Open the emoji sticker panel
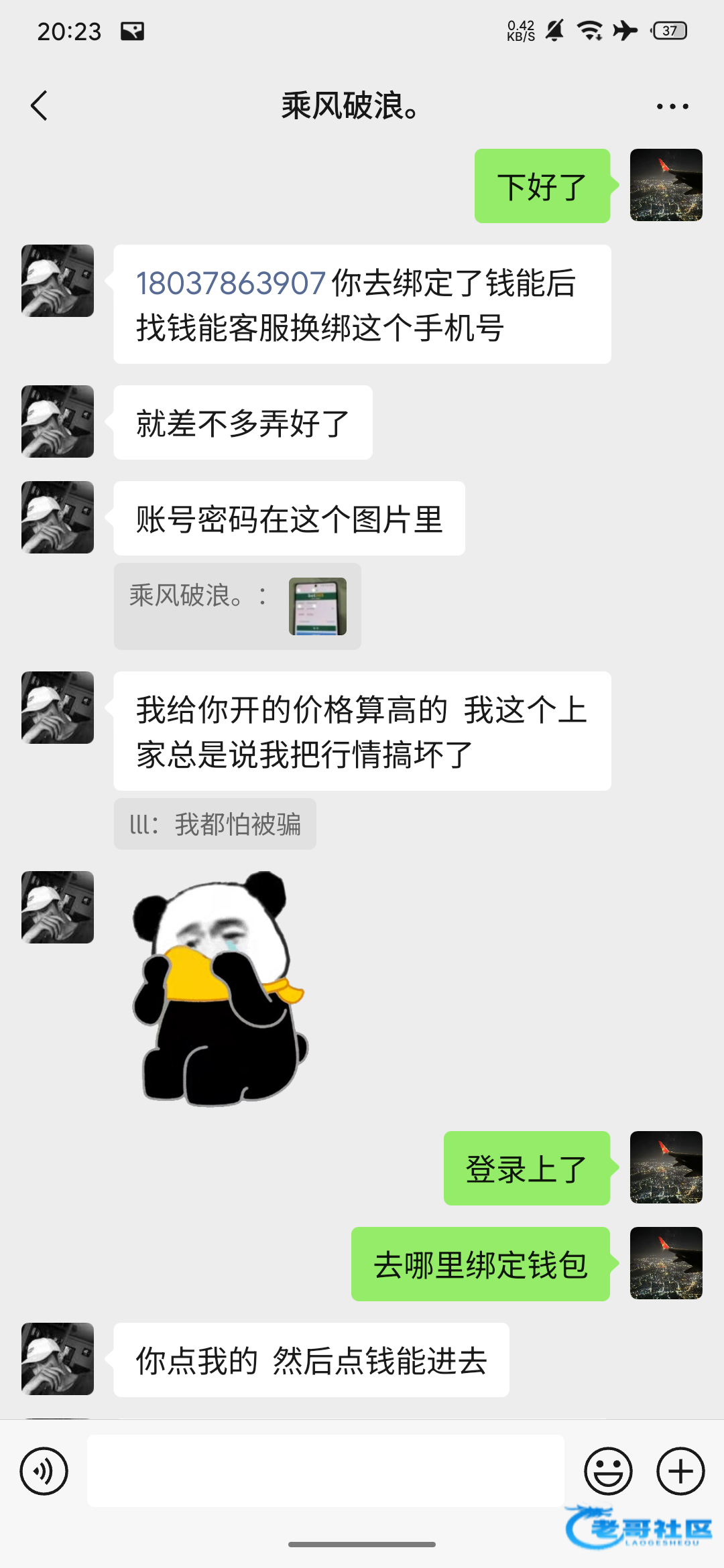724x1568 pixels. coord(609,1471)
